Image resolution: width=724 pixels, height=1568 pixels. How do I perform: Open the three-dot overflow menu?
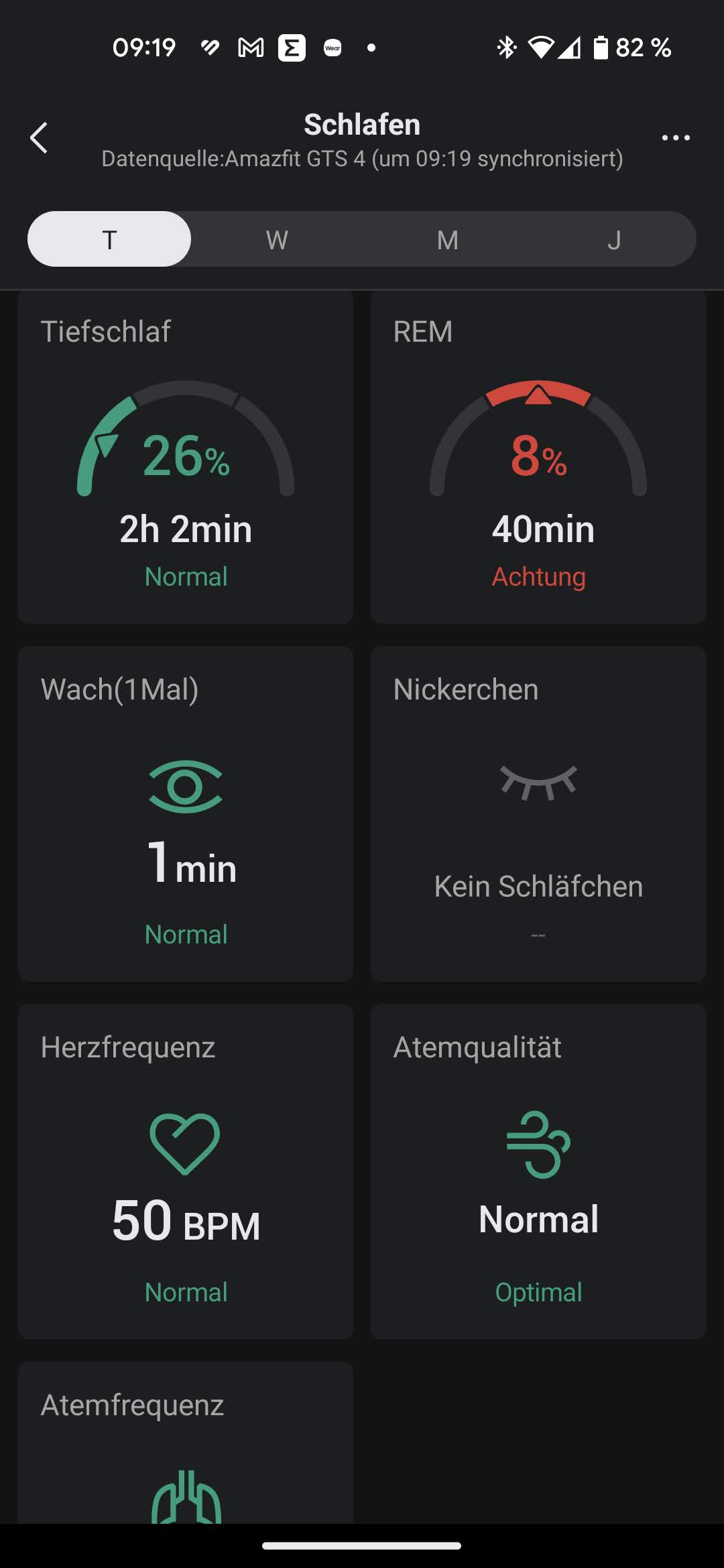(675, 138)
